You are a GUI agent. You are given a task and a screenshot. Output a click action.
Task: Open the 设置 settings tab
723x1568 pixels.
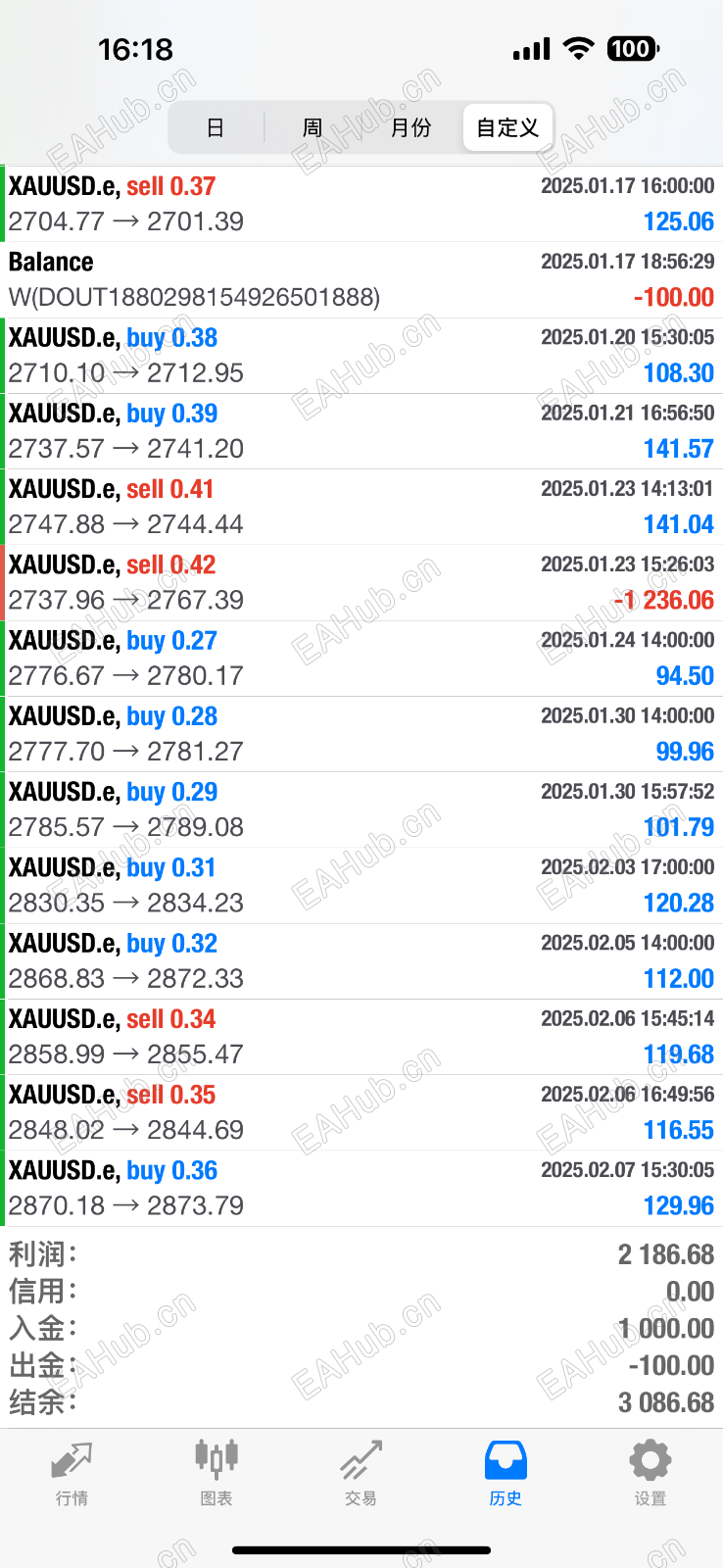click(650, 1472)
